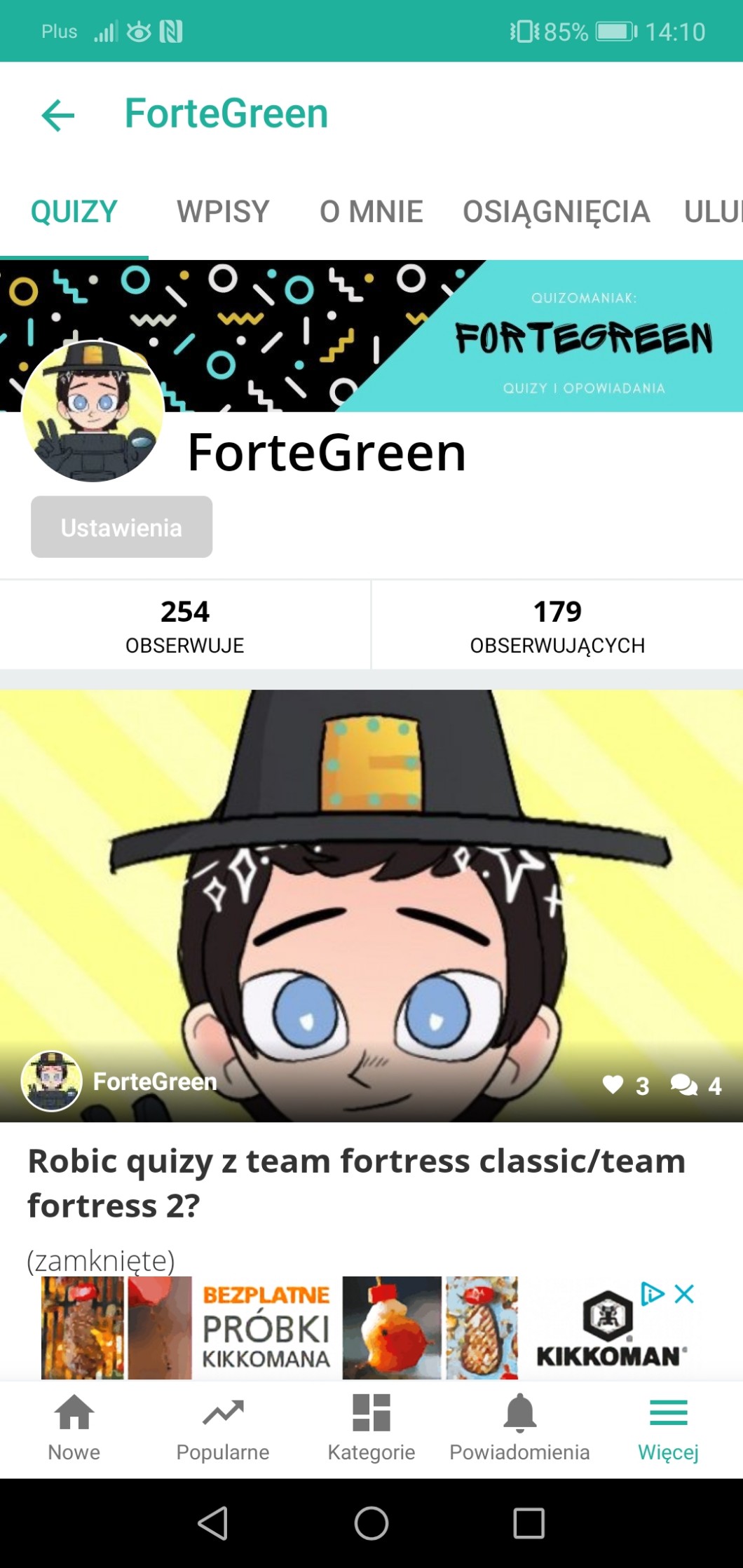The width and height of the screenshot is (743, 1568).
Task: View the 254 OBSERWUJE list
Action: [185, 625]
